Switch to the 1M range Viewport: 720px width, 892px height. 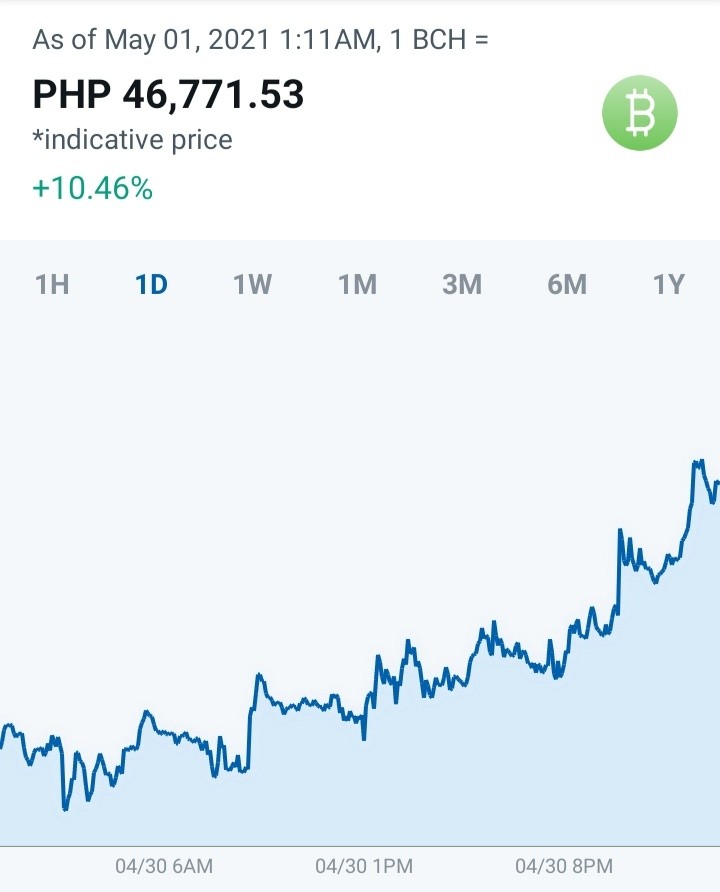point(358,284)
